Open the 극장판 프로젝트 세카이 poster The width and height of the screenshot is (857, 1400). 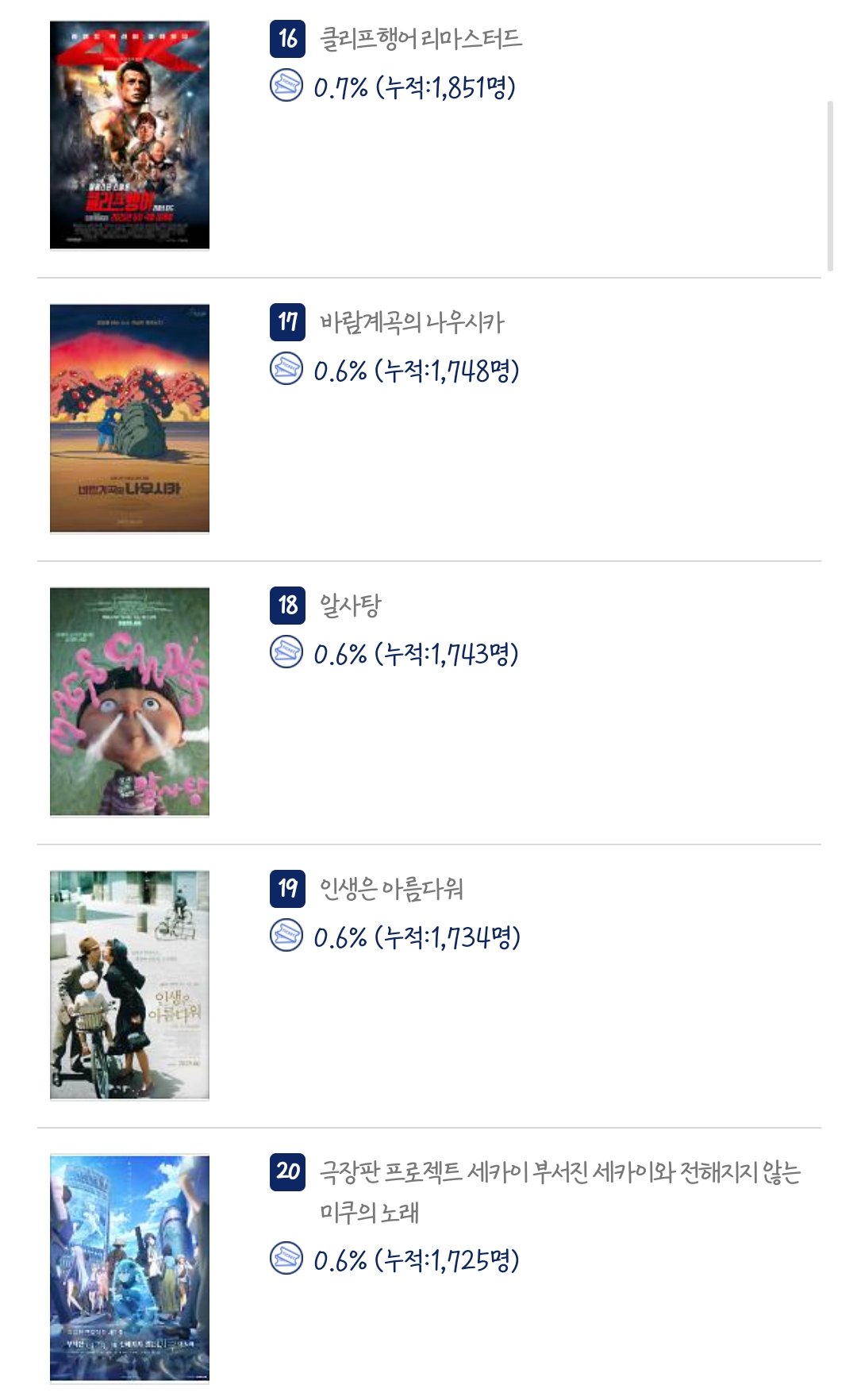(129, 1268)
